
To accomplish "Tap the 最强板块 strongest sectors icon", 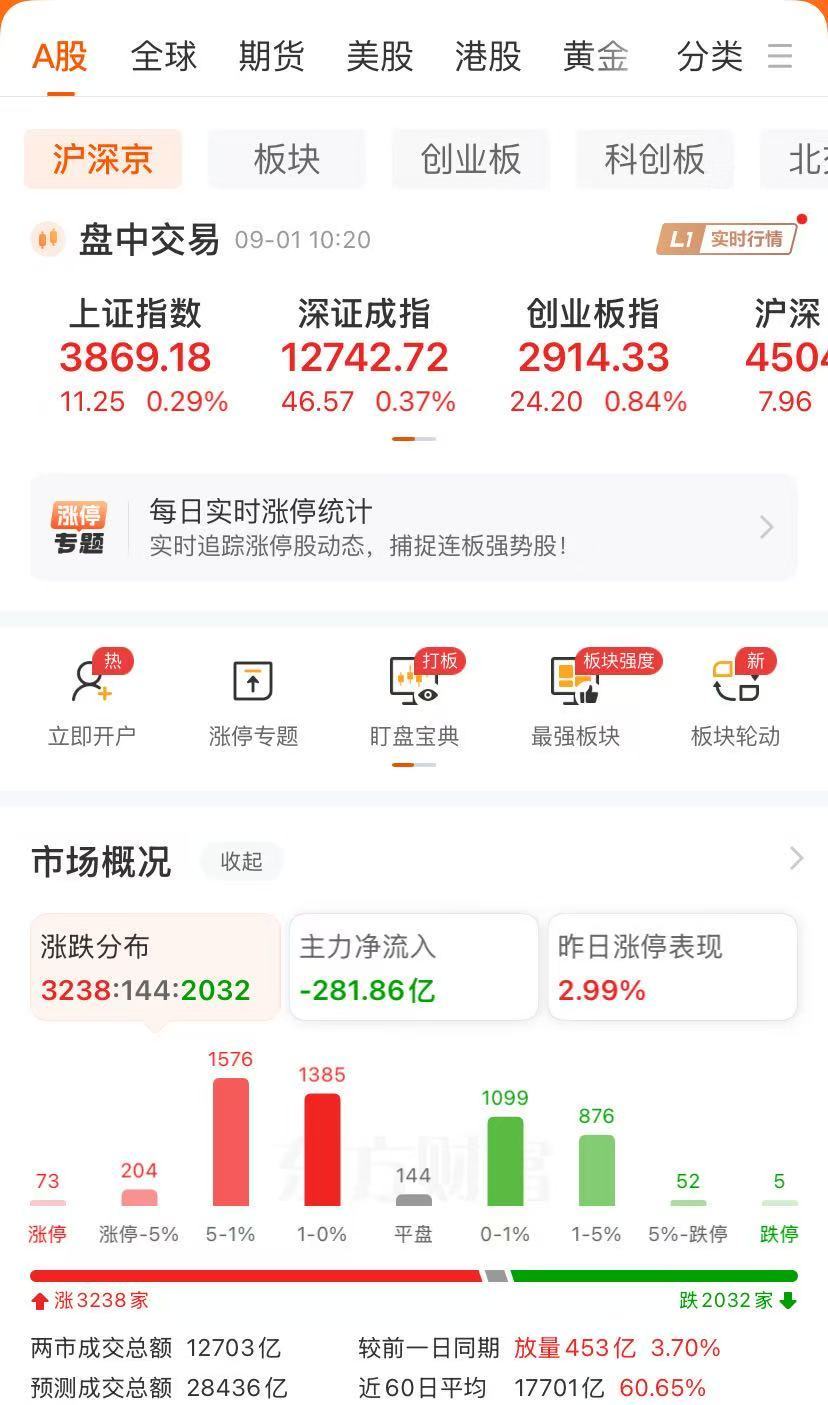I will 574,698.
